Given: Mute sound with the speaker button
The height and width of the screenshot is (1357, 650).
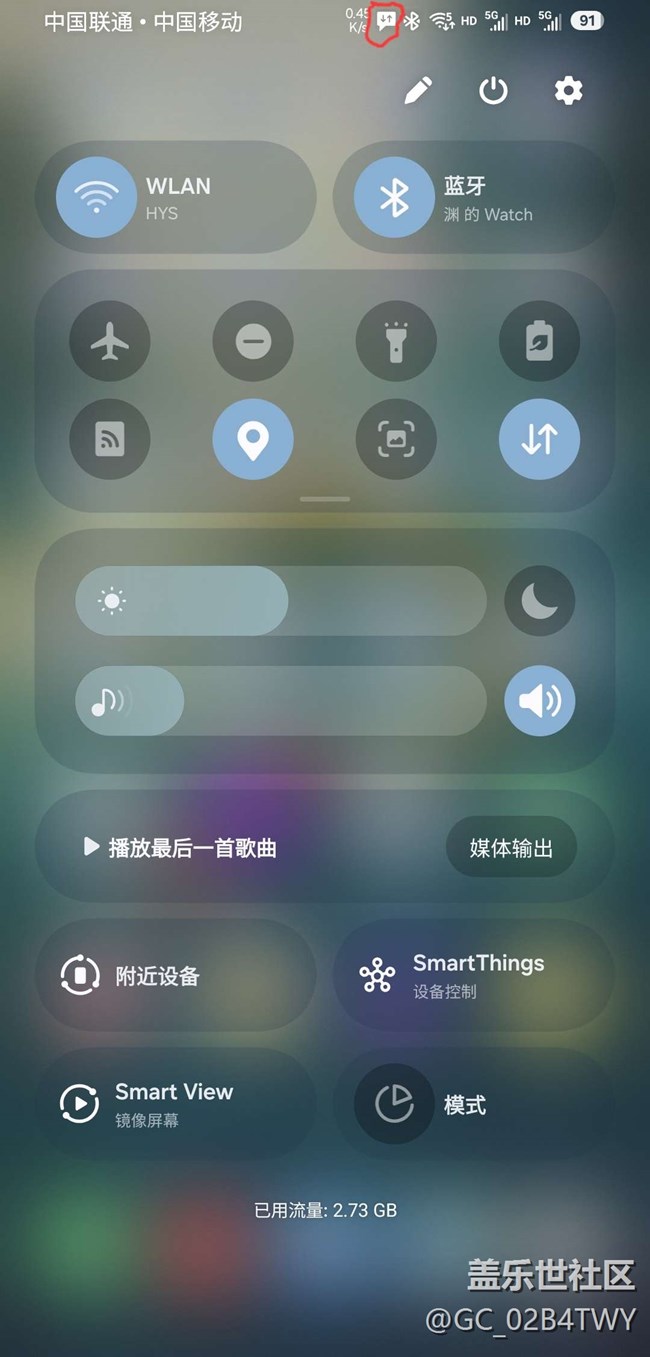Looking at the screenshot, I should pos(539,701).
